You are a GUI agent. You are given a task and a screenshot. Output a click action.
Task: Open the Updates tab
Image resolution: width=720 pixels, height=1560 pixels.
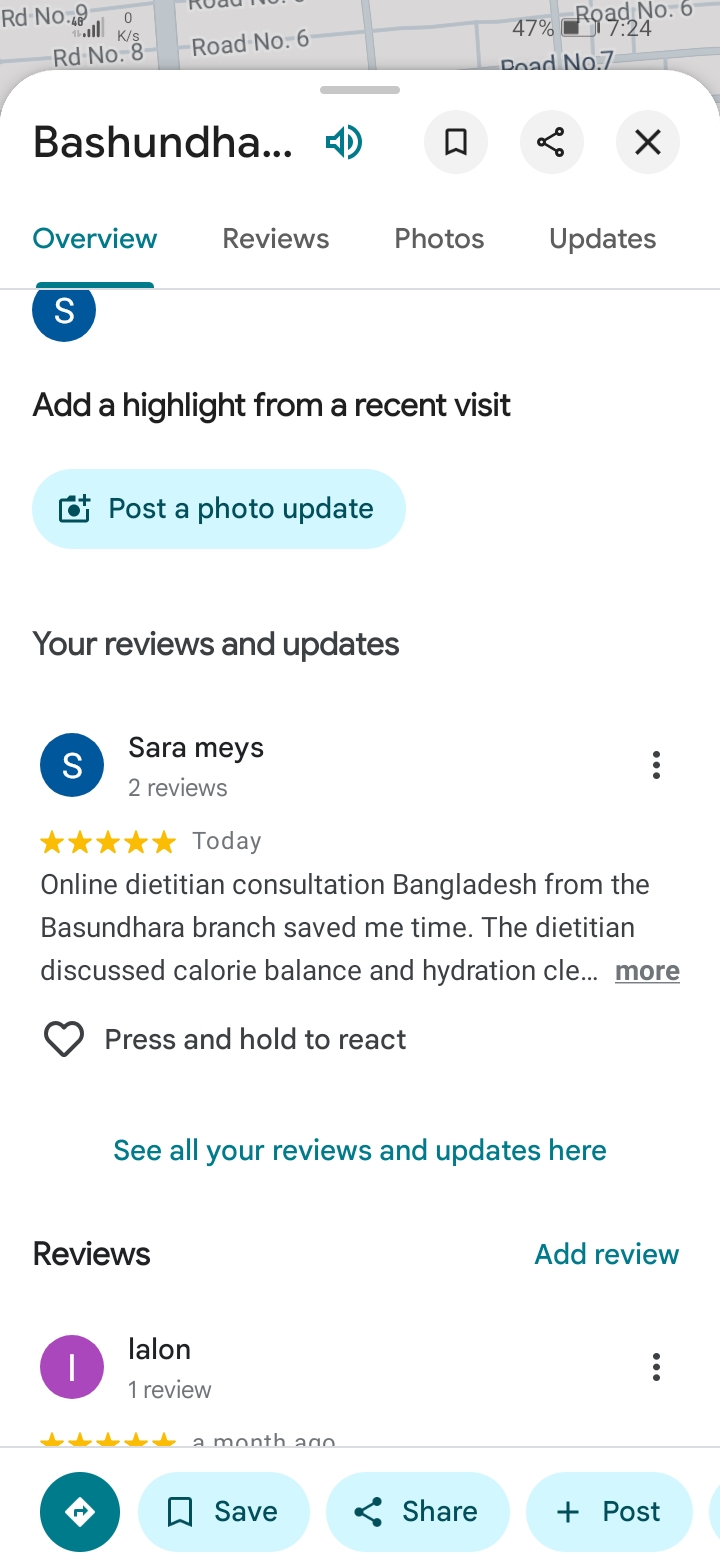[602, 239]
